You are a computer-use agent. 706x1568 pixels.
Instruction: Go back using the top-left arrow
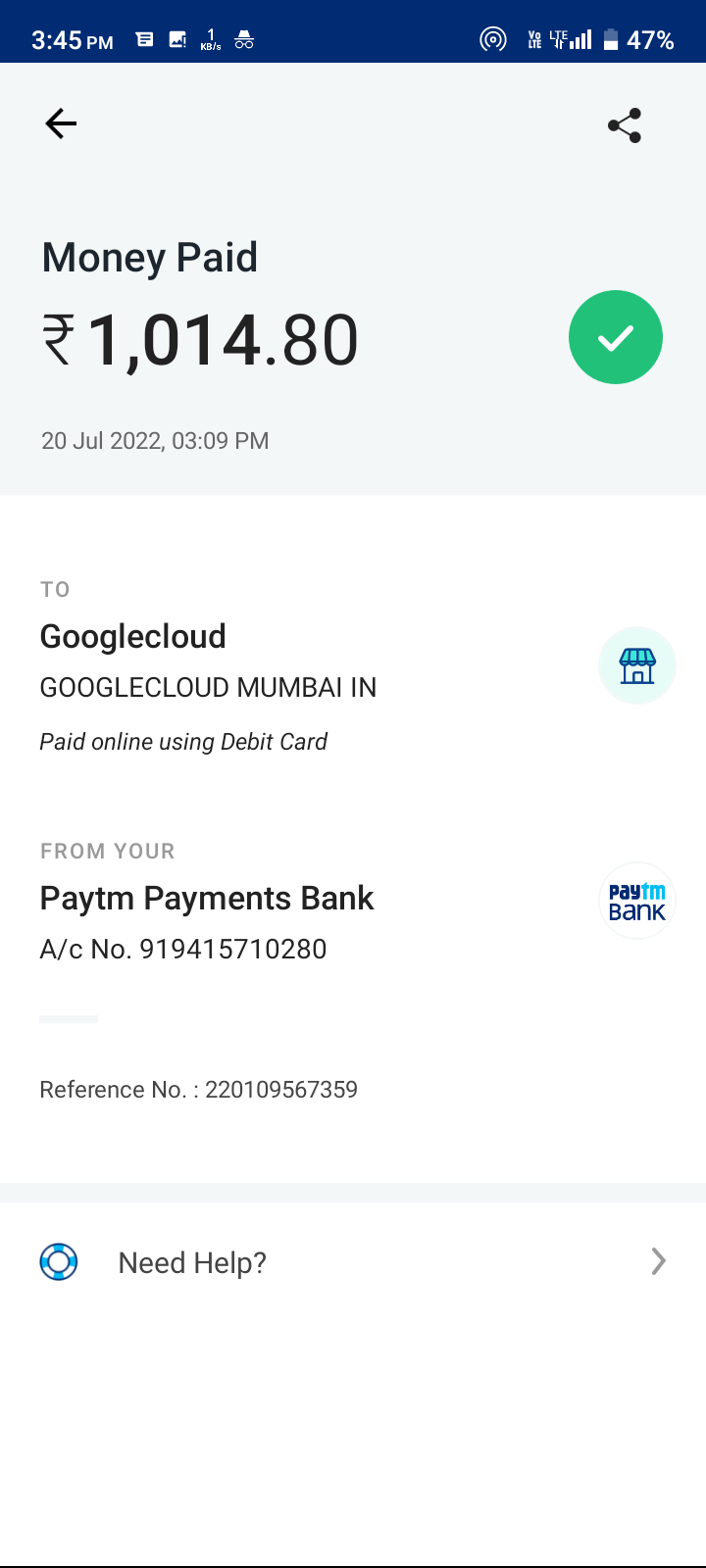tap(61, 123)
